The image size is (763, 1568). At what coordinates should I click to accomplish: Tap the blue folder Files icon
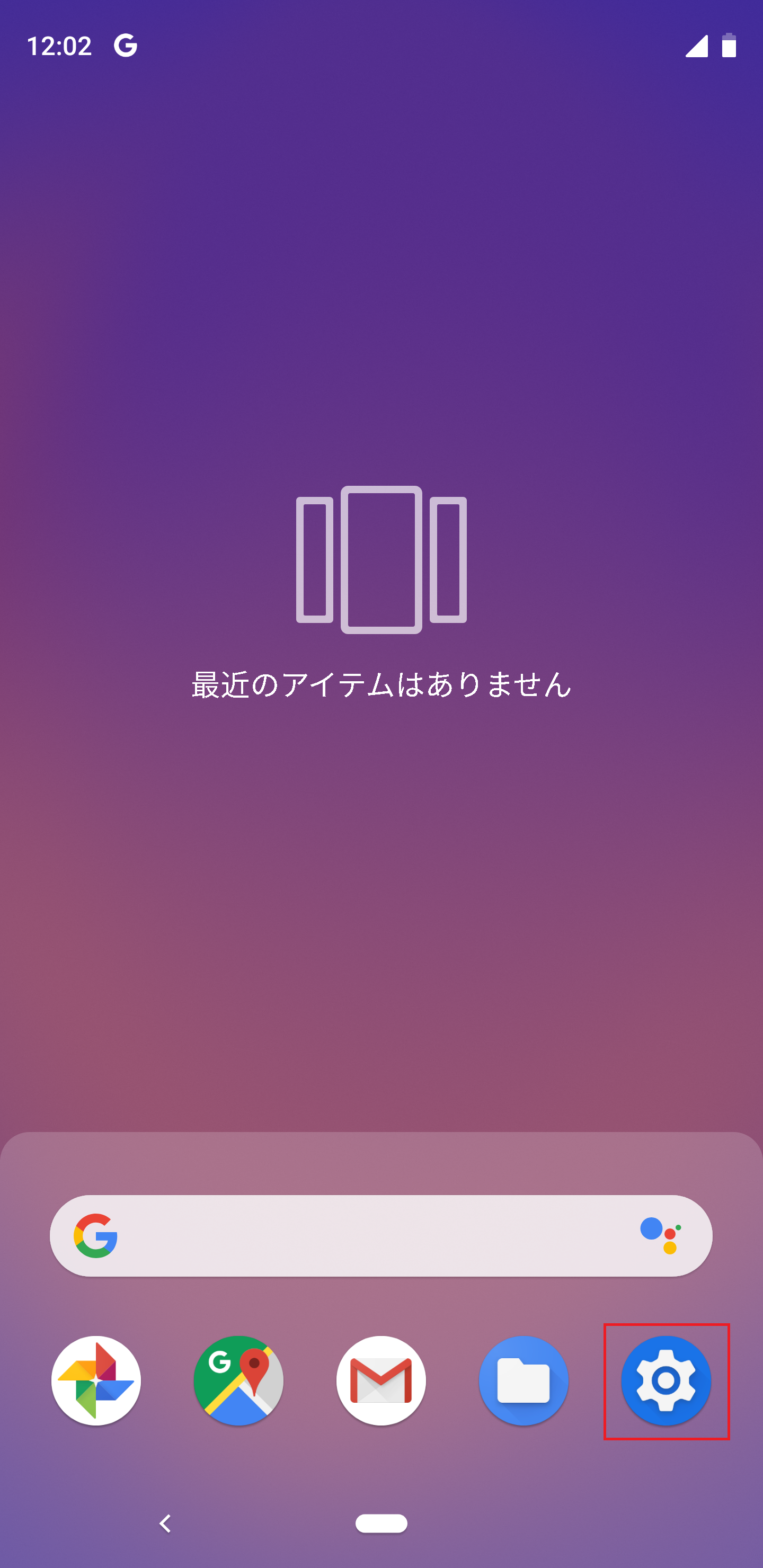pyautogui.click(x=524, y=1380)
